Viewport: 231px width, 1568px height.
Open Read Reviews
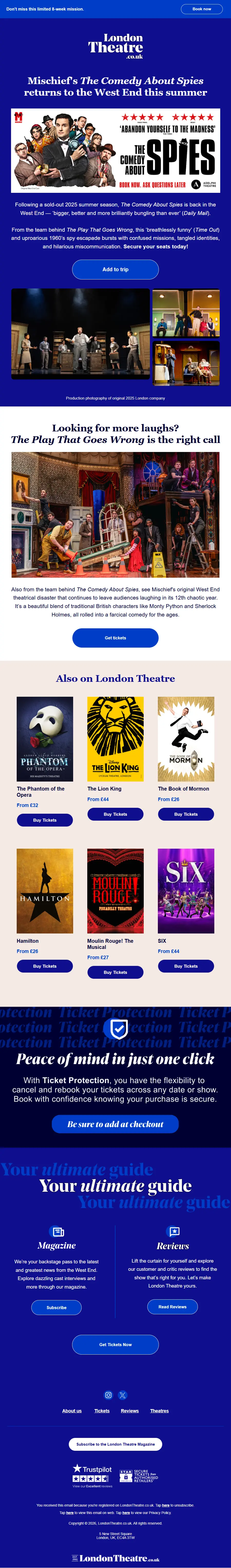tap(173, 1307)
